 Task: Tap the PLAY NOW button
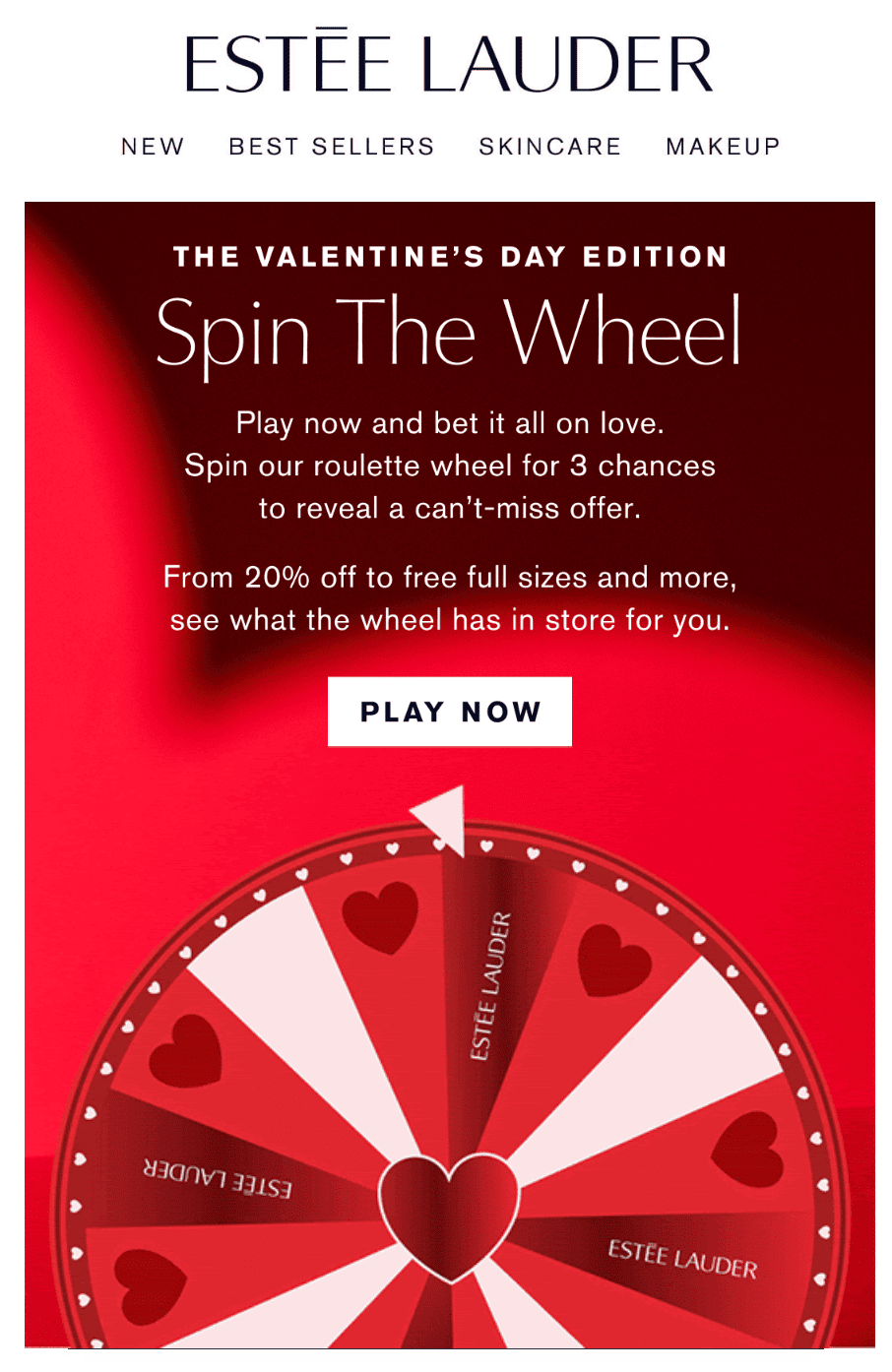(x=450, y=712)
